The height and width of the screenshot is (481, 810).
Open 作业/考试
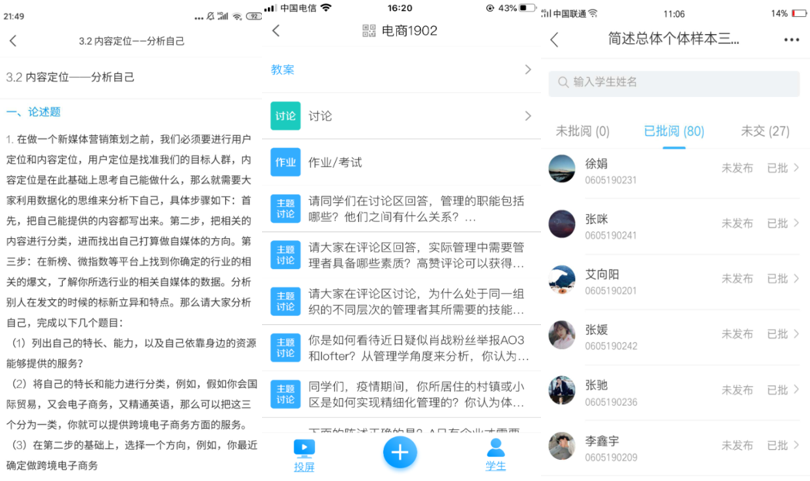point(400,162)
